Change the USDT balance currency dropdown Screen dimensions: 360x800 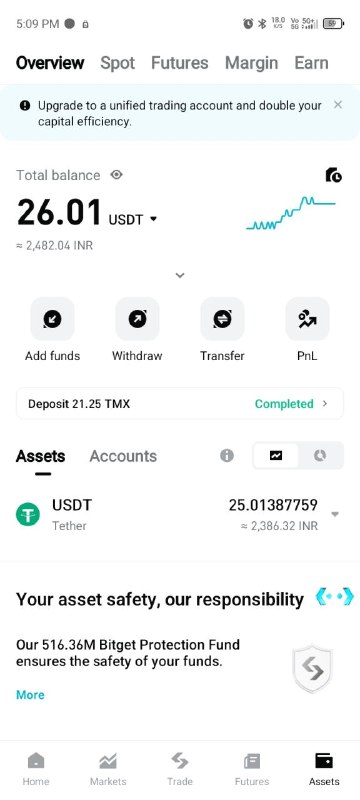133,219
